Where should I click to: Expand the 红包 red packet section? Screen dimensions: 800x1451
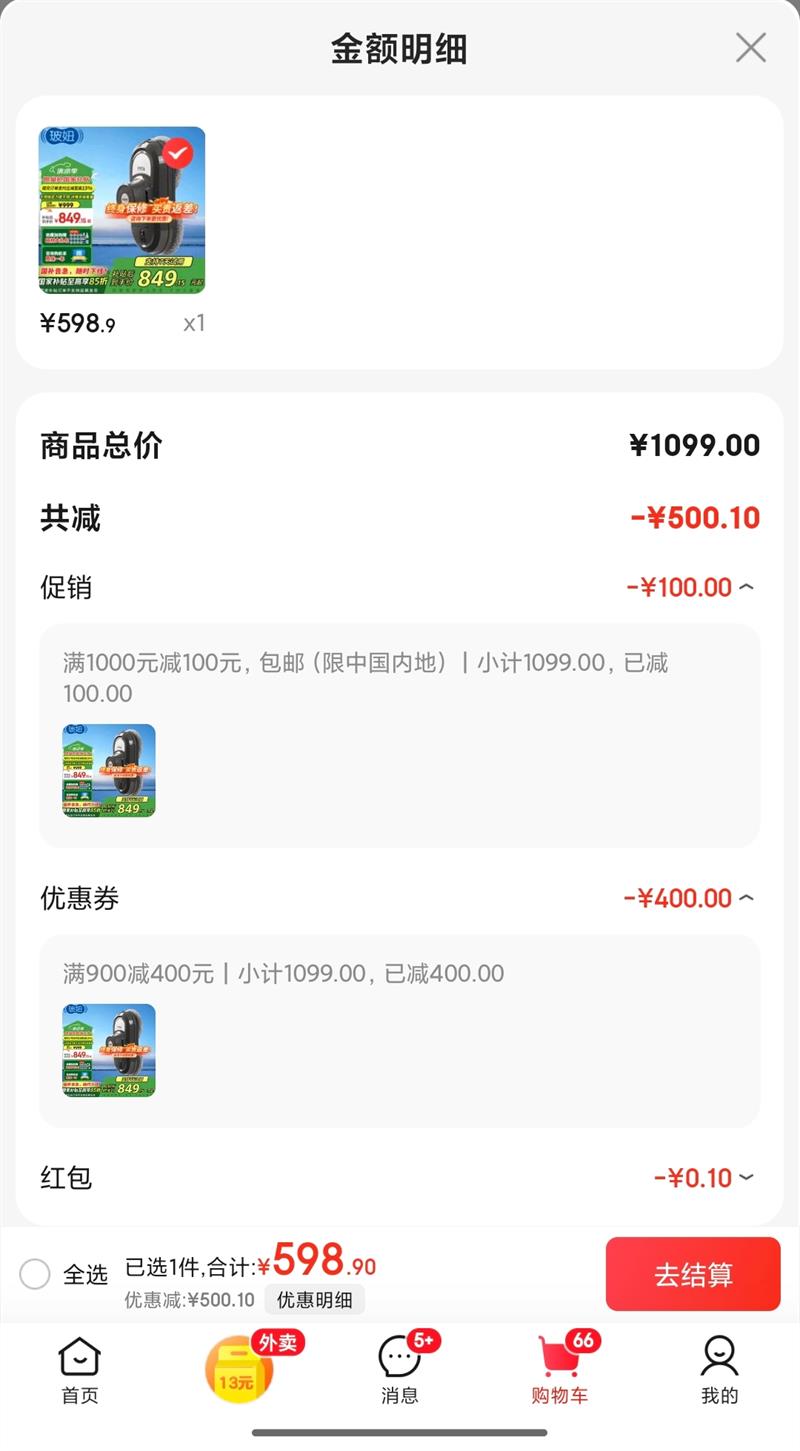tap(746, 1178)
